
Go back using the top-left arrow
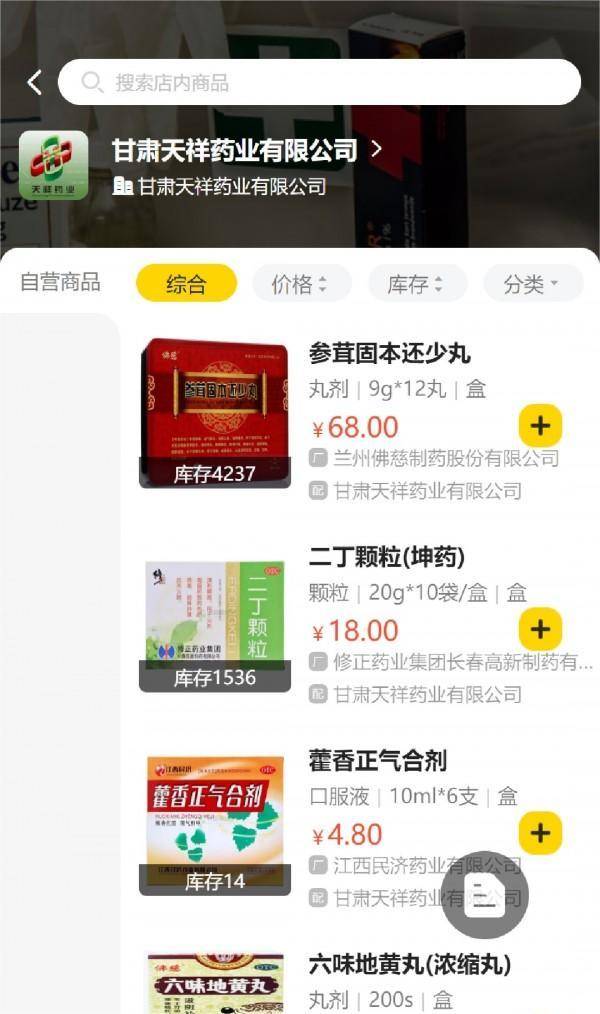pyautogui.click(x=35, y=83)
